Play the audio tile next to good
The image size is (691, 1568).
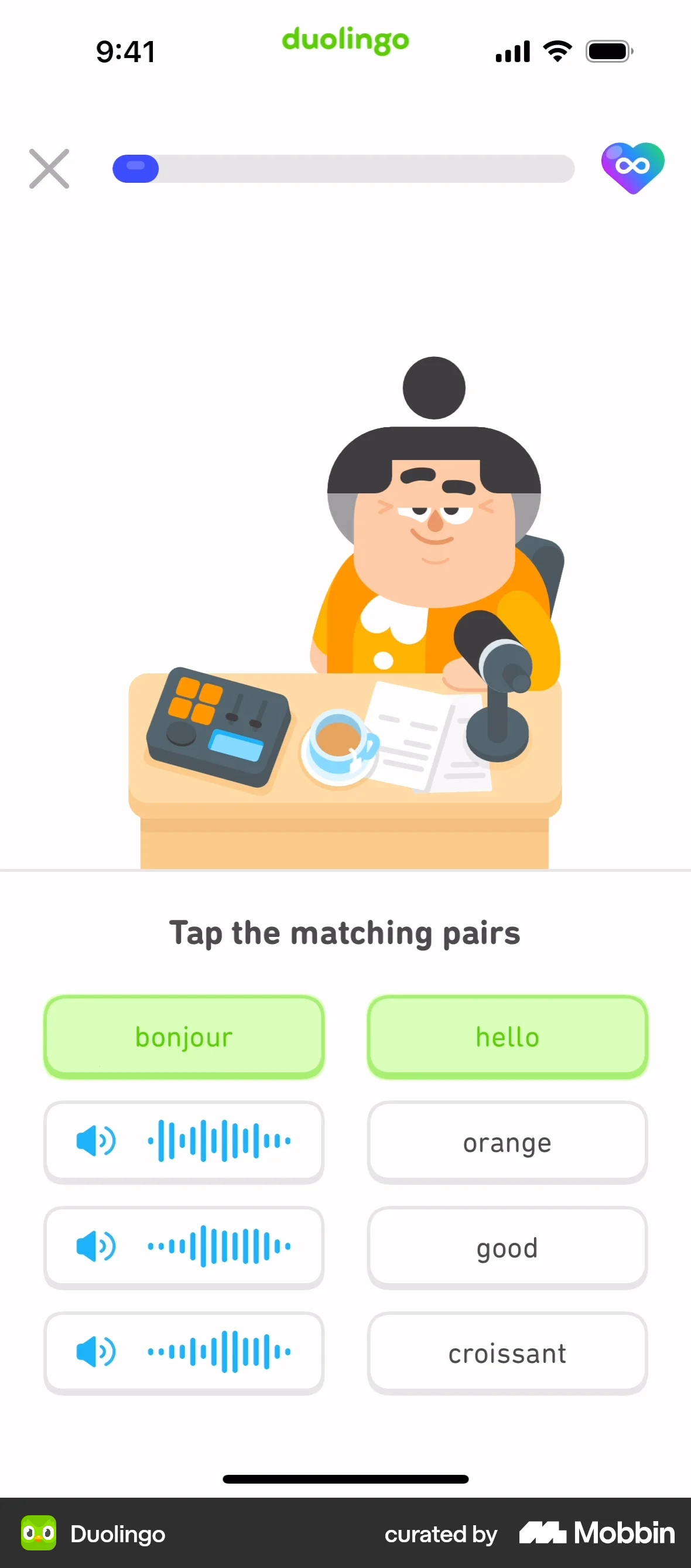point(184,1246)
